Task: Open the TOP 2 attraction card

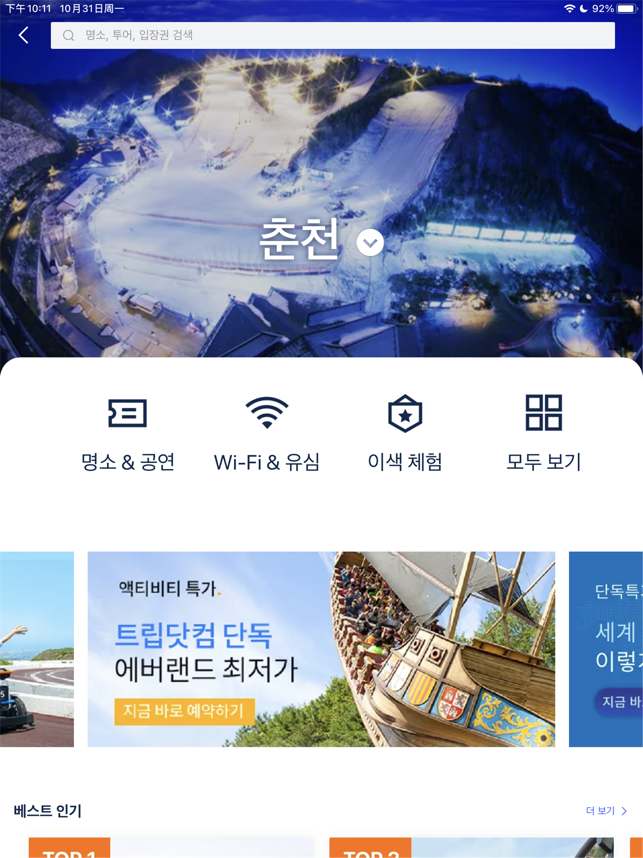Action: (x=470, y=848)
